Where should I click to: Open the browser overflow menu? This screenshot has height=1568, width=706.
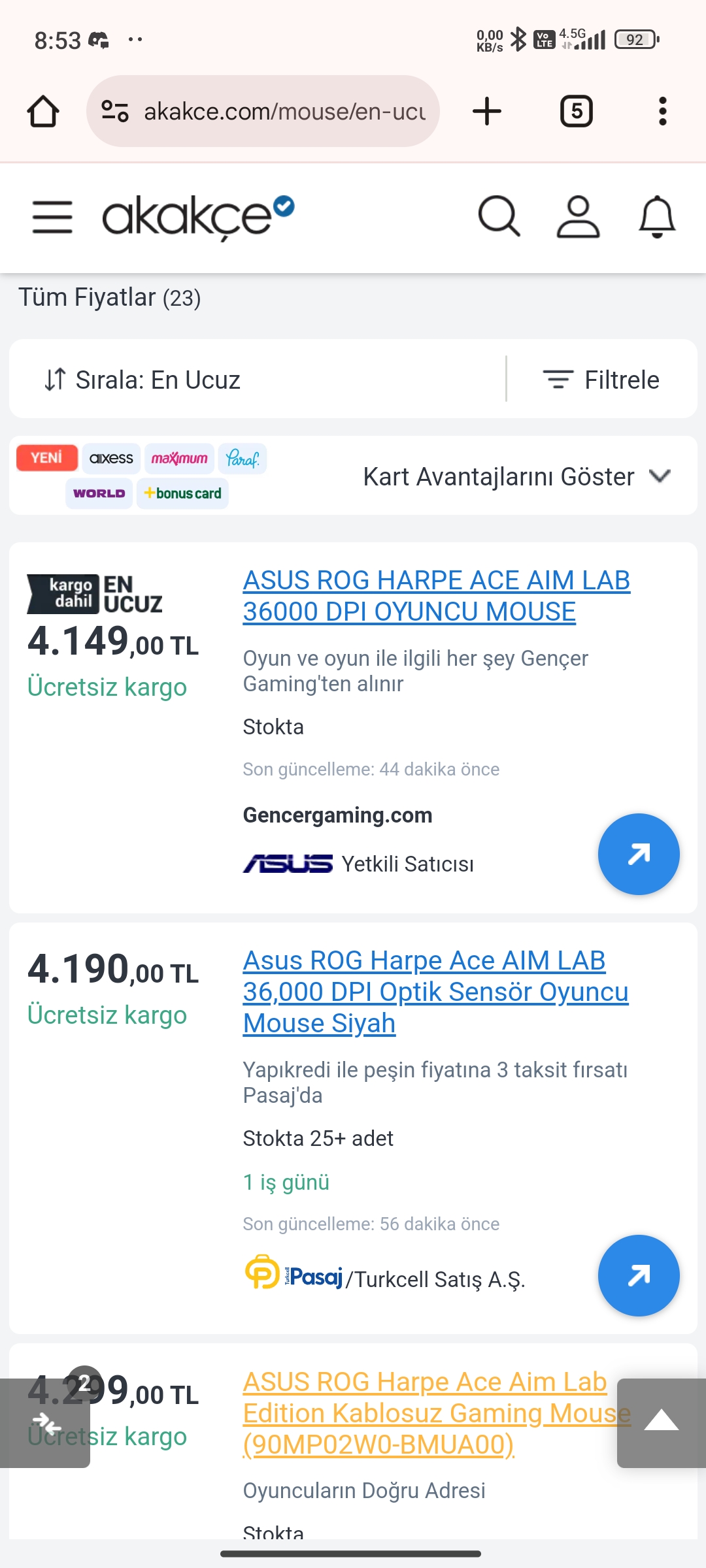click(662, 111)
